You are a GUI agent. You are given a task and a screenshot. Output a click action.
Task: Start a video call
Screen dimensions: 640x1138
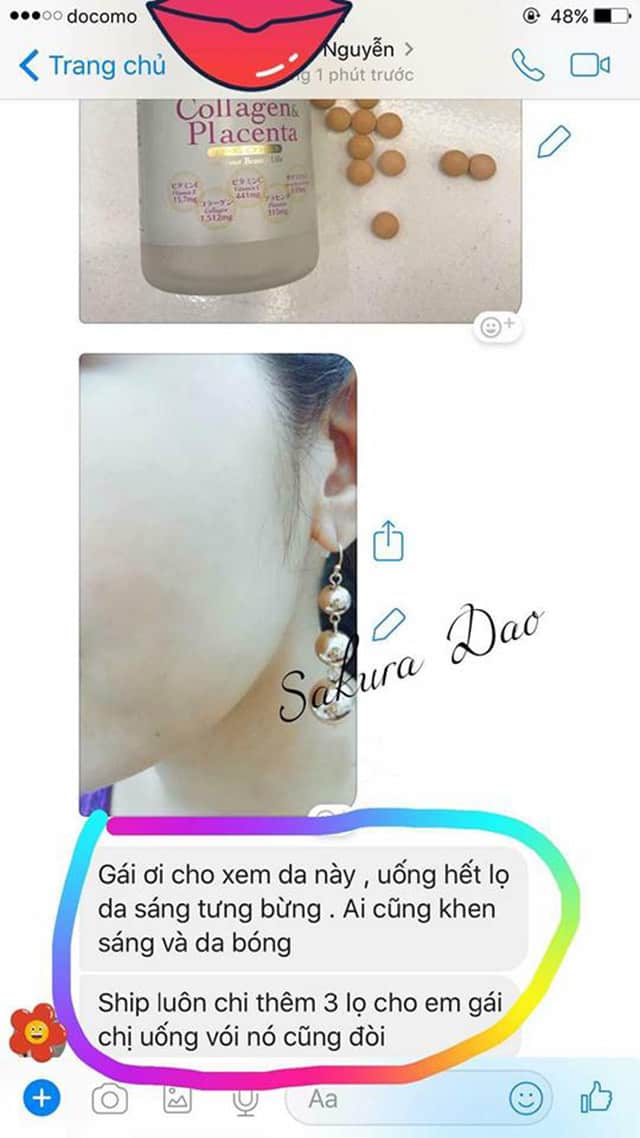590,66
